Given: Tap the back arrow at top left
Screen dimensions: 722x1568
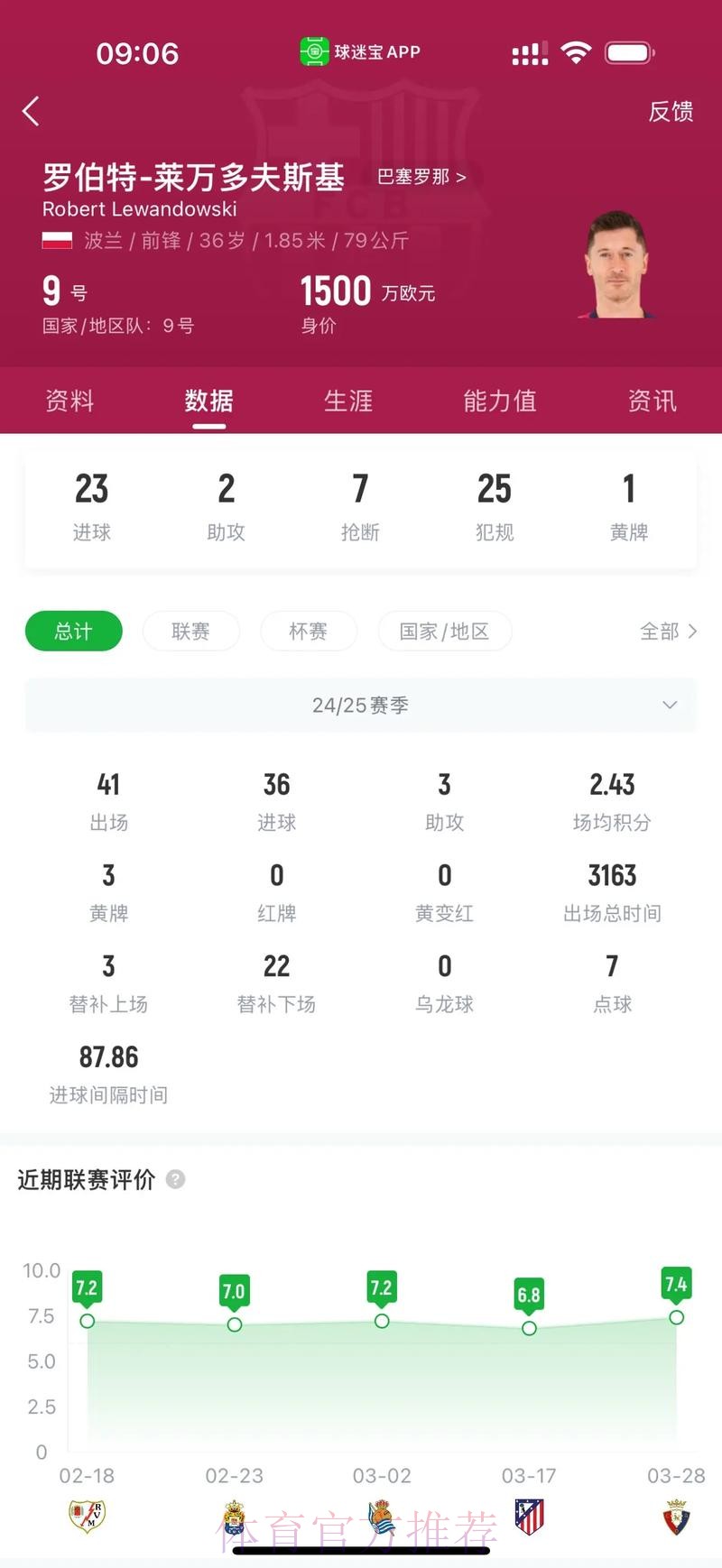Looking at the screenshot, I should pyautogui.click(x=31, y=110).
